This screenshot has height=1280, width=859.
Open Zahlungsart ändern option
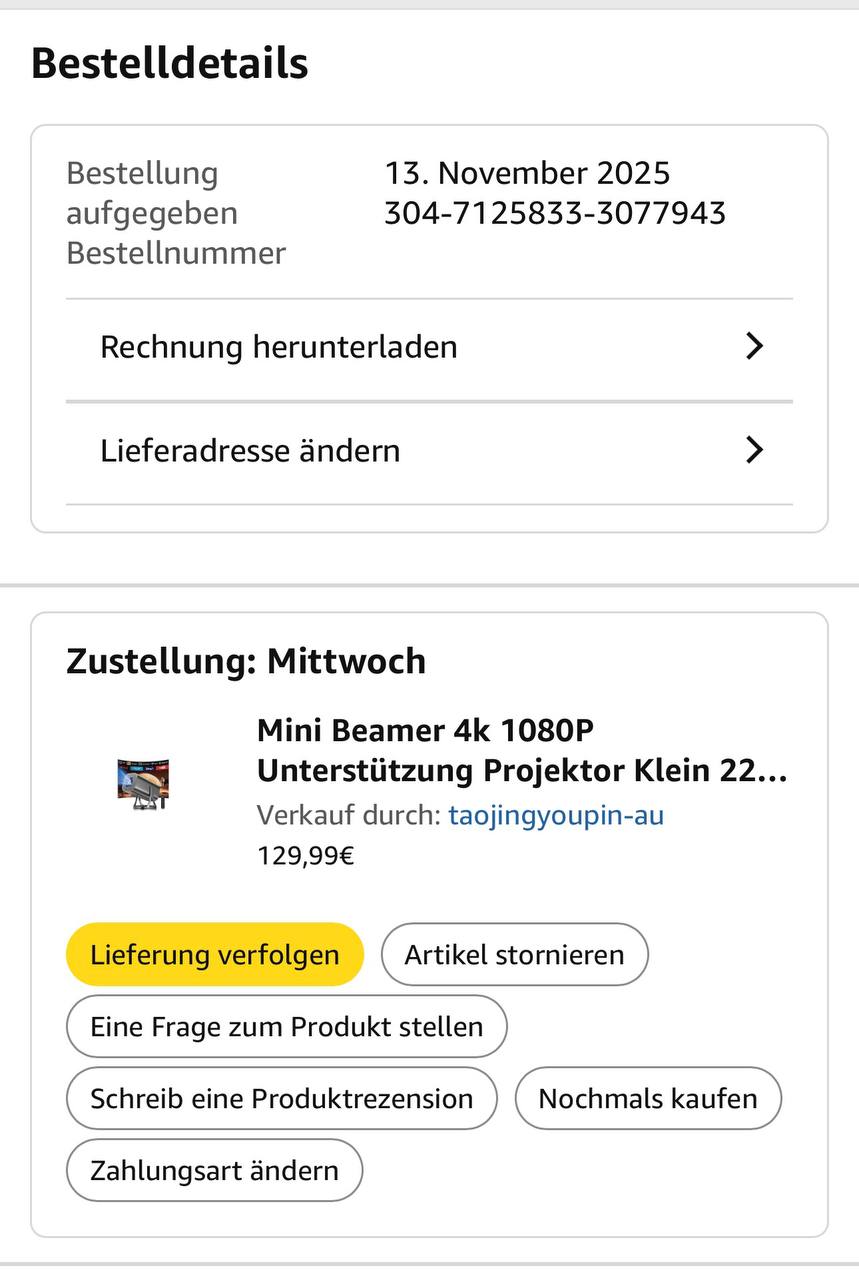coord(214,1171)
